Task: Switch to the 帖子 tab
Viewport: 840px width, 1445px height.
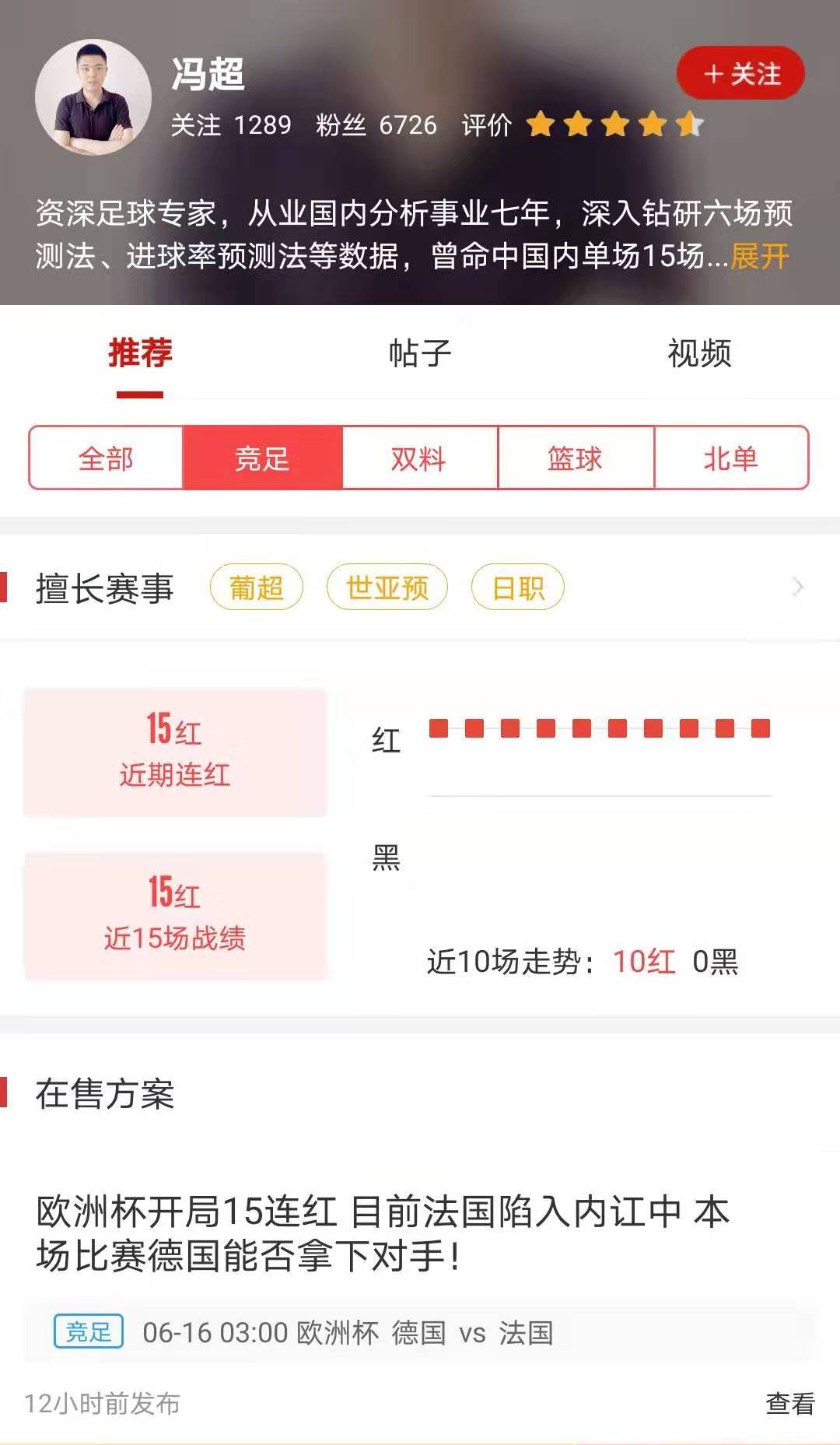Action: point(419,353)
